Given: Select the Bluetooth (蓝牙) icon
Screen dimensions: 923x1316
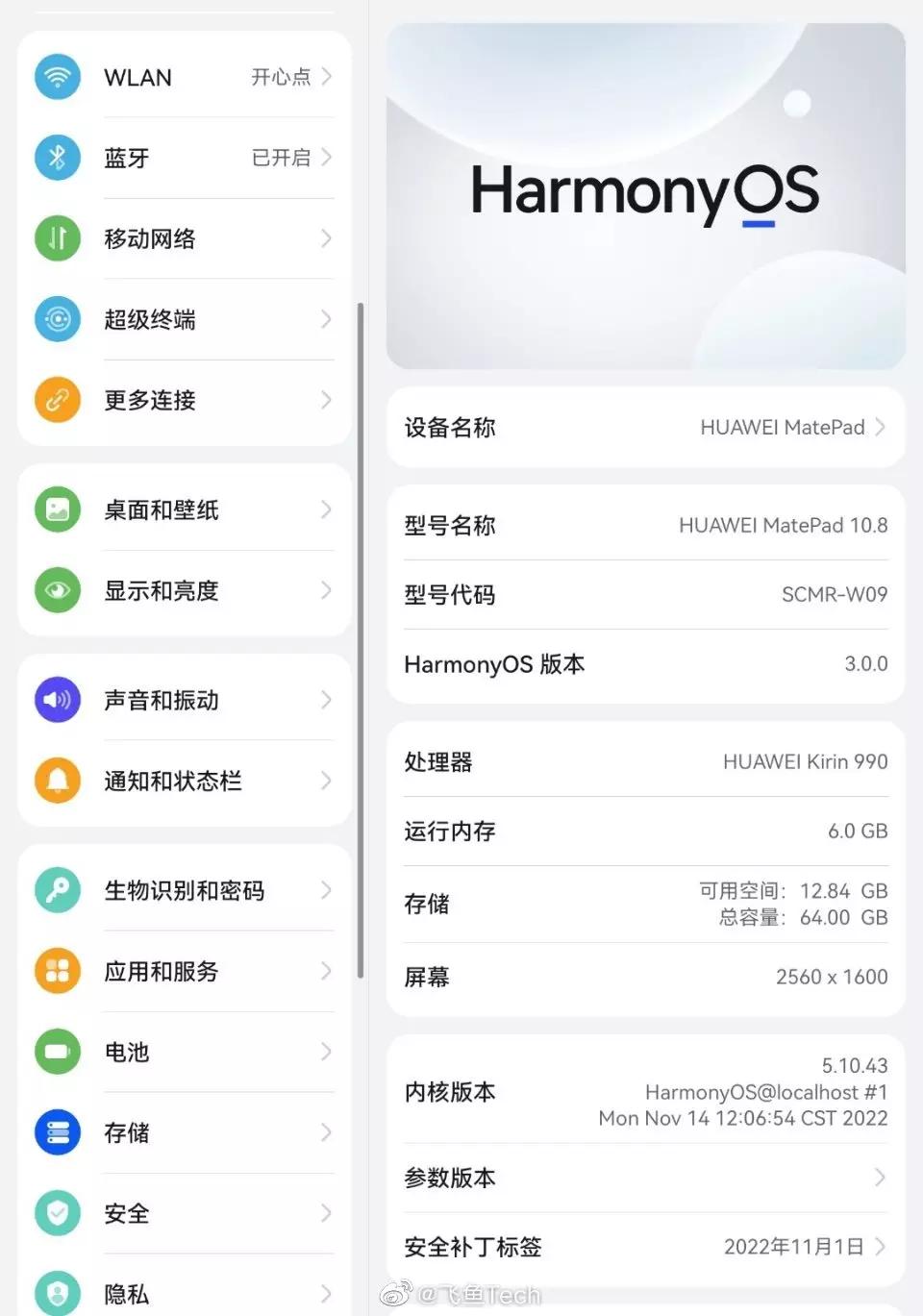Looking at the screenshot, I should tap(58, 158).
